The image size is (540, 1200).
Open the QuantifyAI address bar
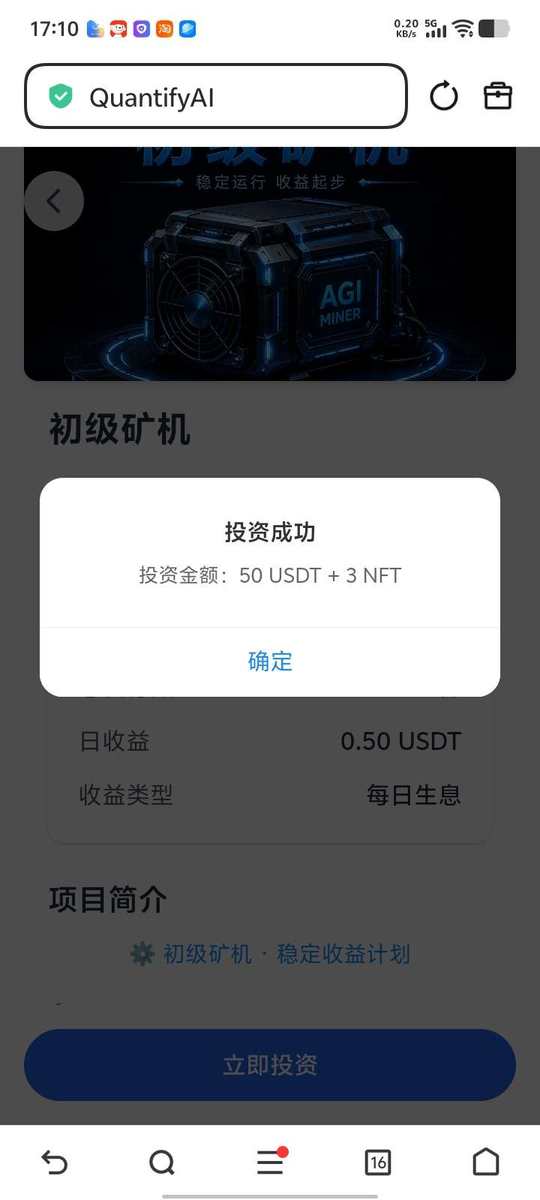pos(216,97)
